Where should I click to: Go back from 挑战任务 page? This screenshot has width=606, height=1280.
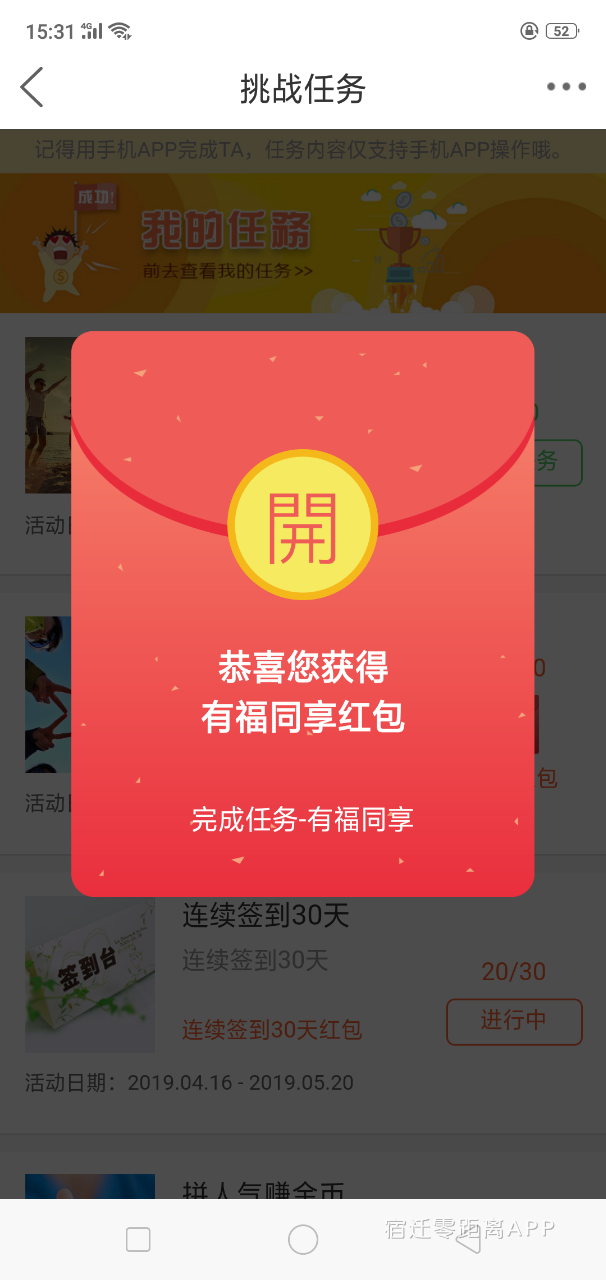click(33, 88)
